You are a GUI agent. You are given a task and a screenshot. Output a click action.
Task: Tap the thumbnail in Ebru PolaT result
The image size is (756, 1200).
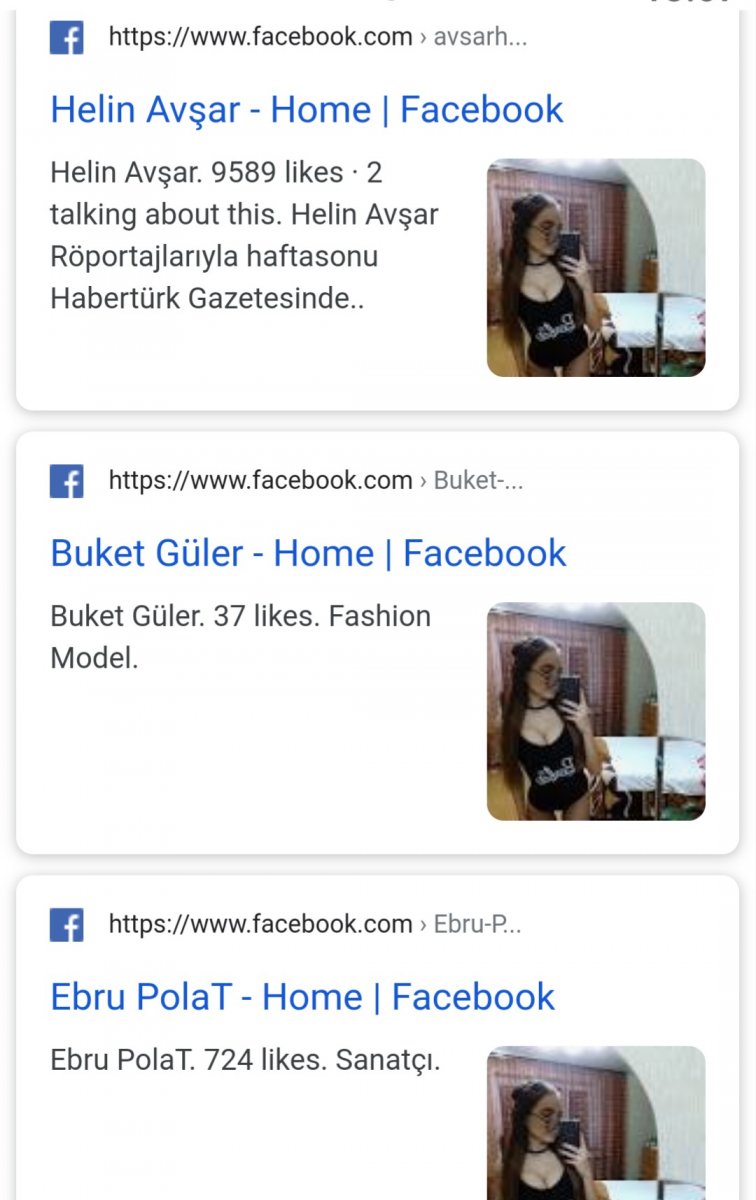coord(596,1123)
